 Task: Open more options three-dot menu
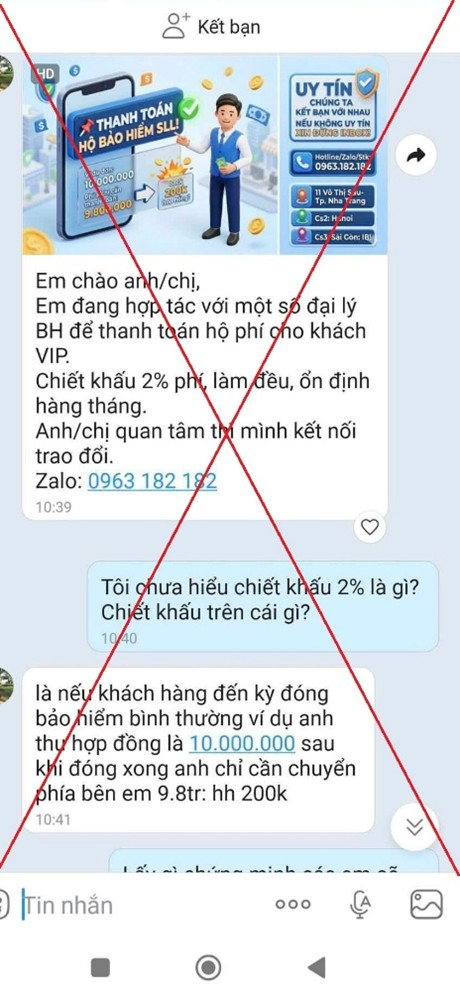click(x=293, y=904)
